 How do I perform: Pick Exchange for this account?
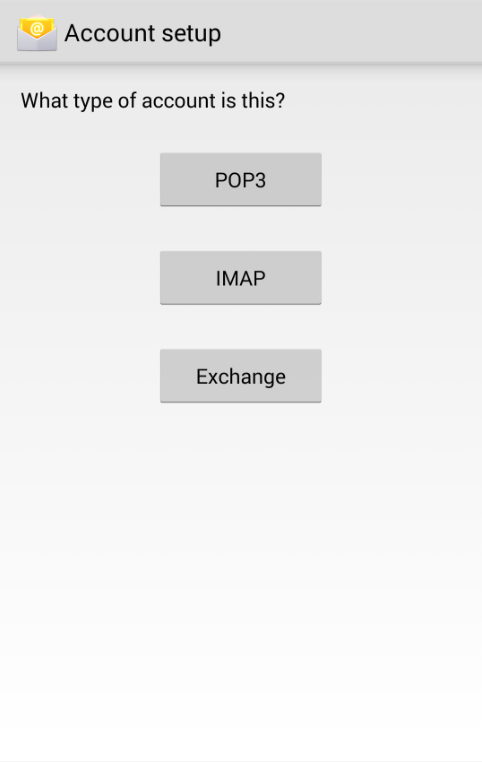pyautogui.click(x=241, y=376)
